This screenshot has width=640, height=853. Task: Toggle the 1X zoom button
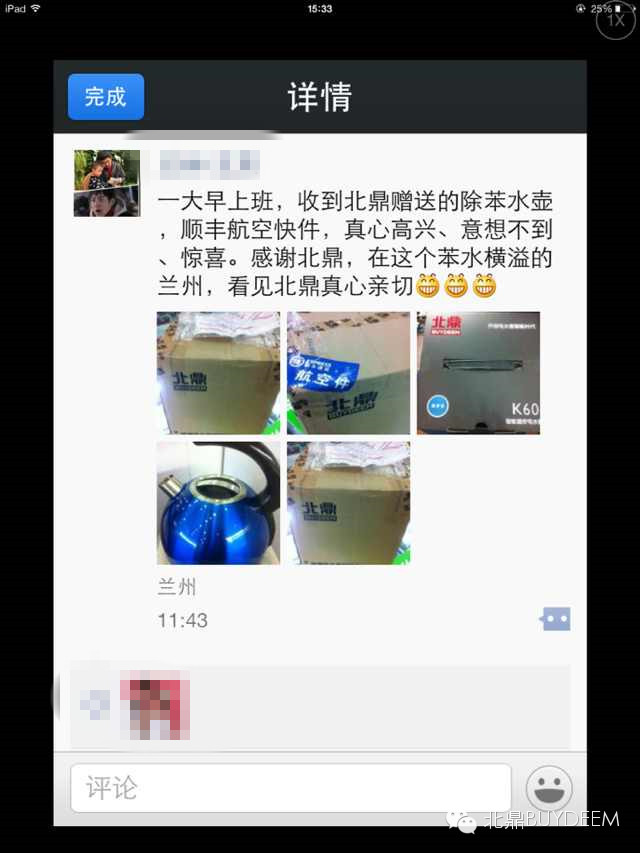[615, 20]
